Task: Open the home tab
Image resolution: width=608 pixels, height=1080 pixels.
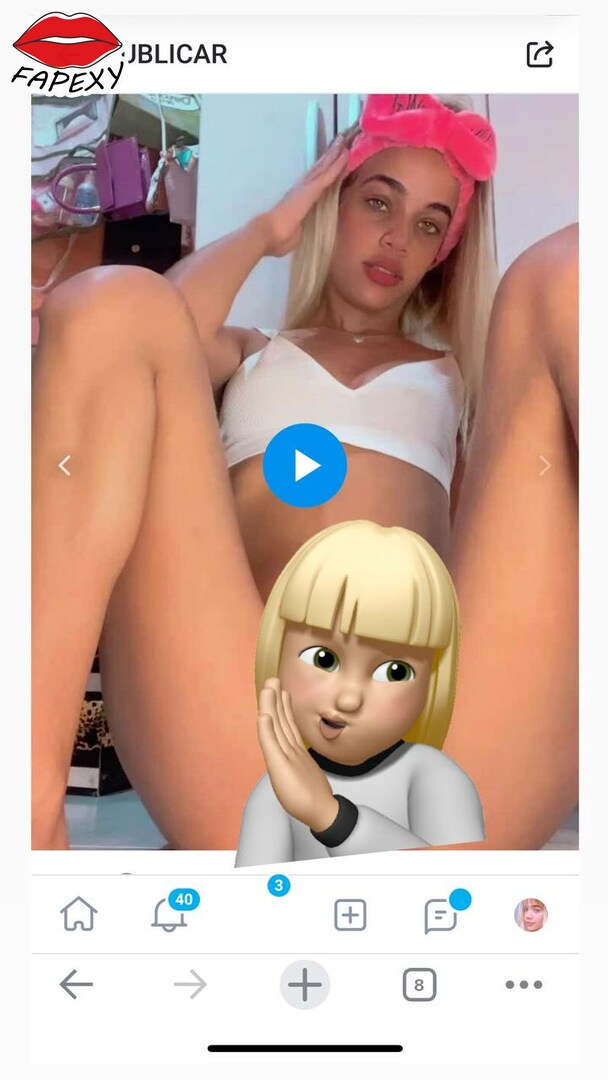Action: click(x=78, y=914)
